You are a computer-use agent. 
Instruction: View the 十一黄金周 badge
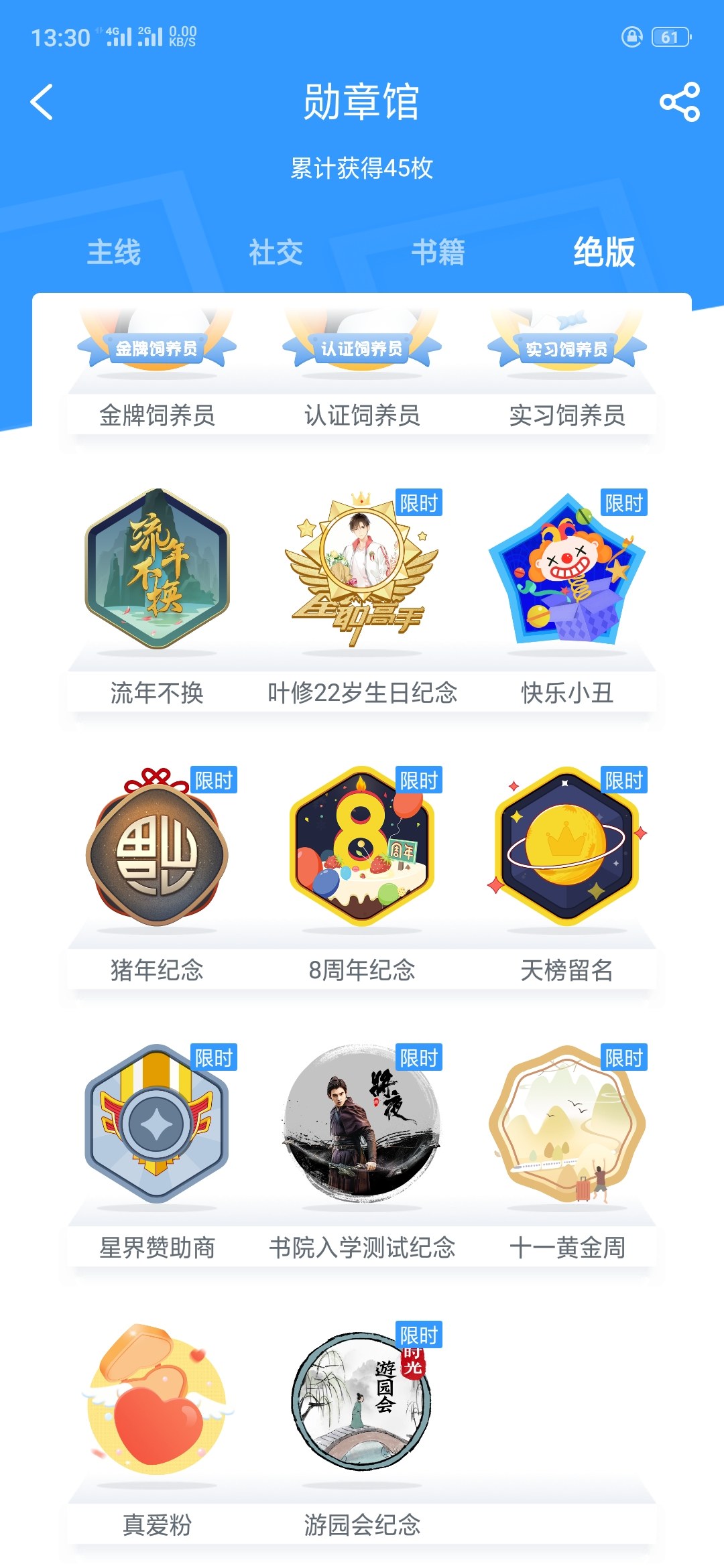coord(567,1124)
